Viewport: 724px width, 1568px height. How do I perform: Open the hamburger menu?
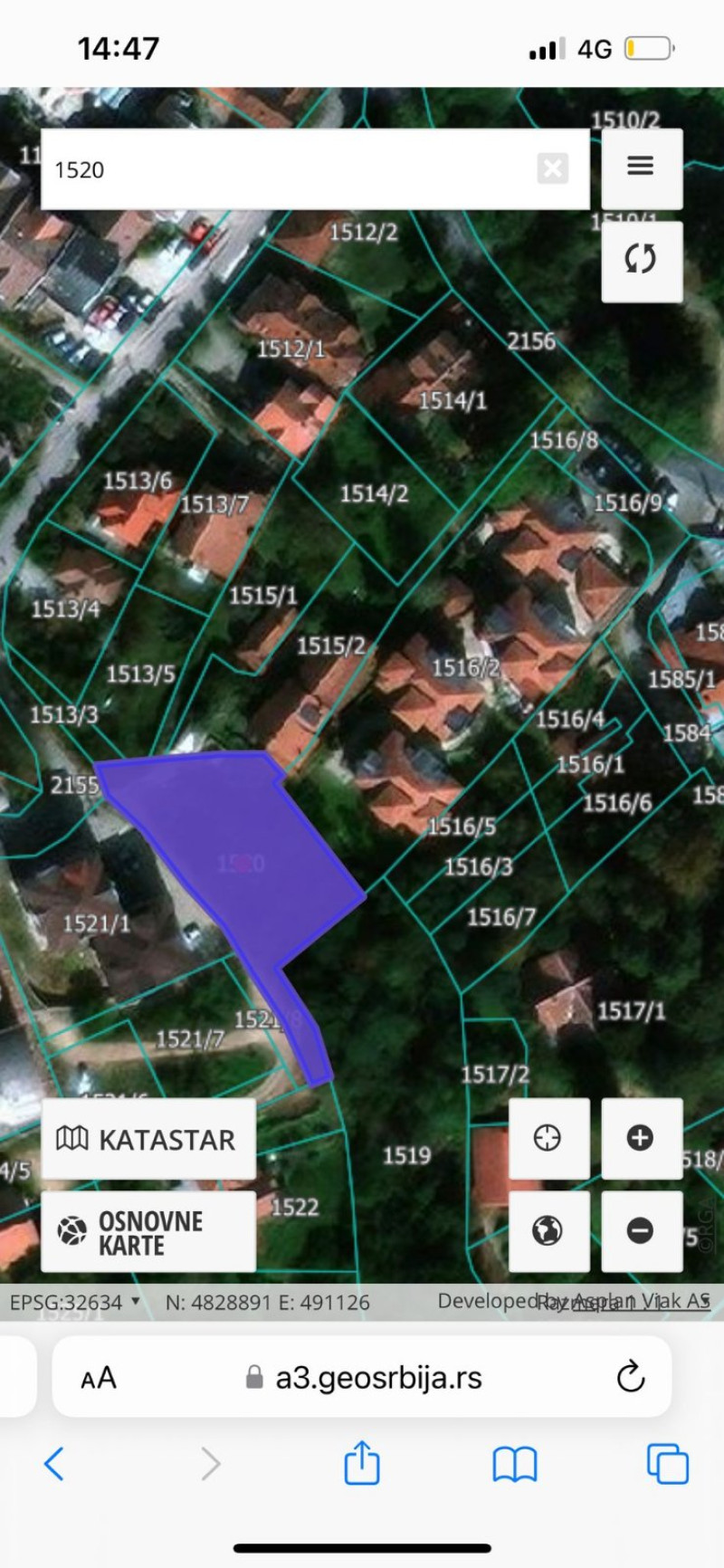coord(641,167)
